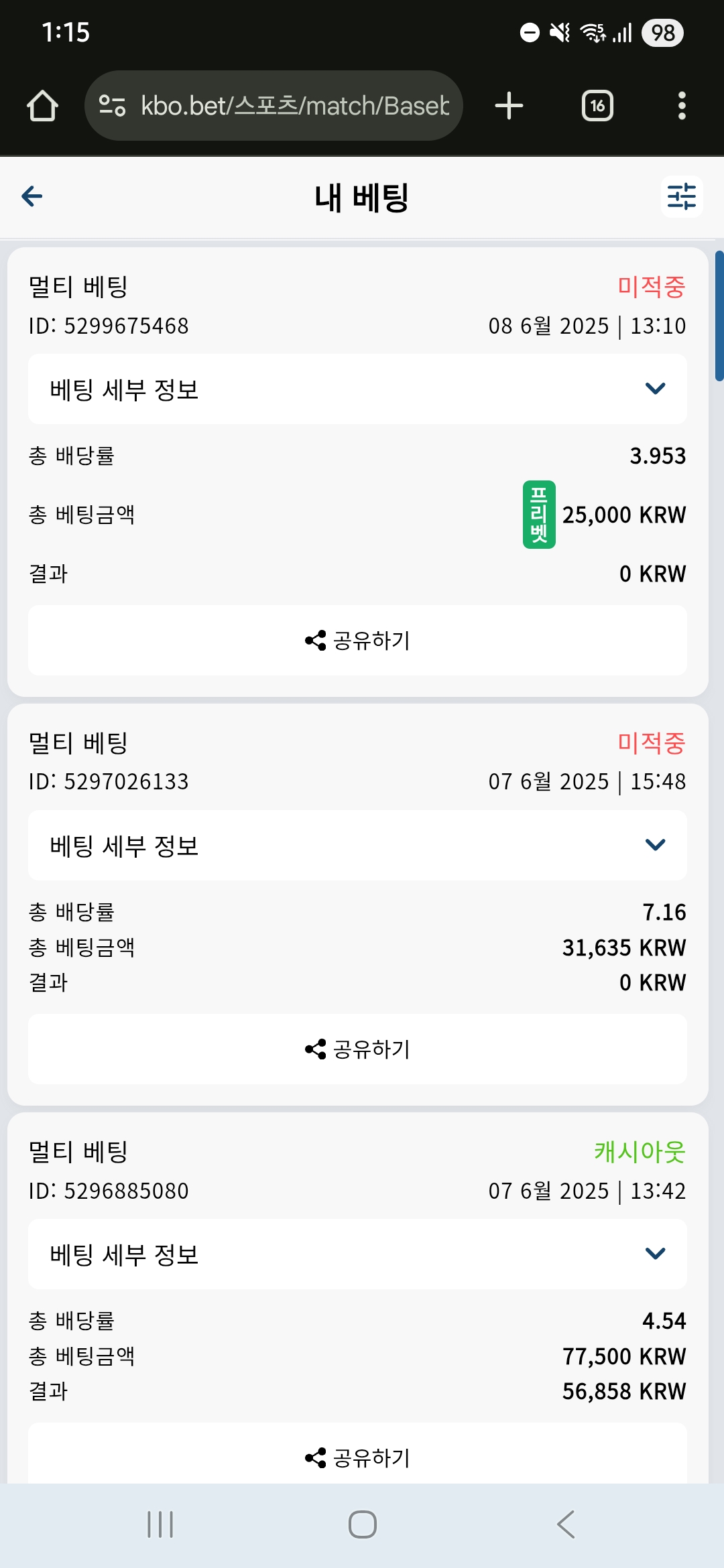Share the bet with ID 5299675468
The height and width of the screenshot is (1568, 724).
tap(357, 641)
